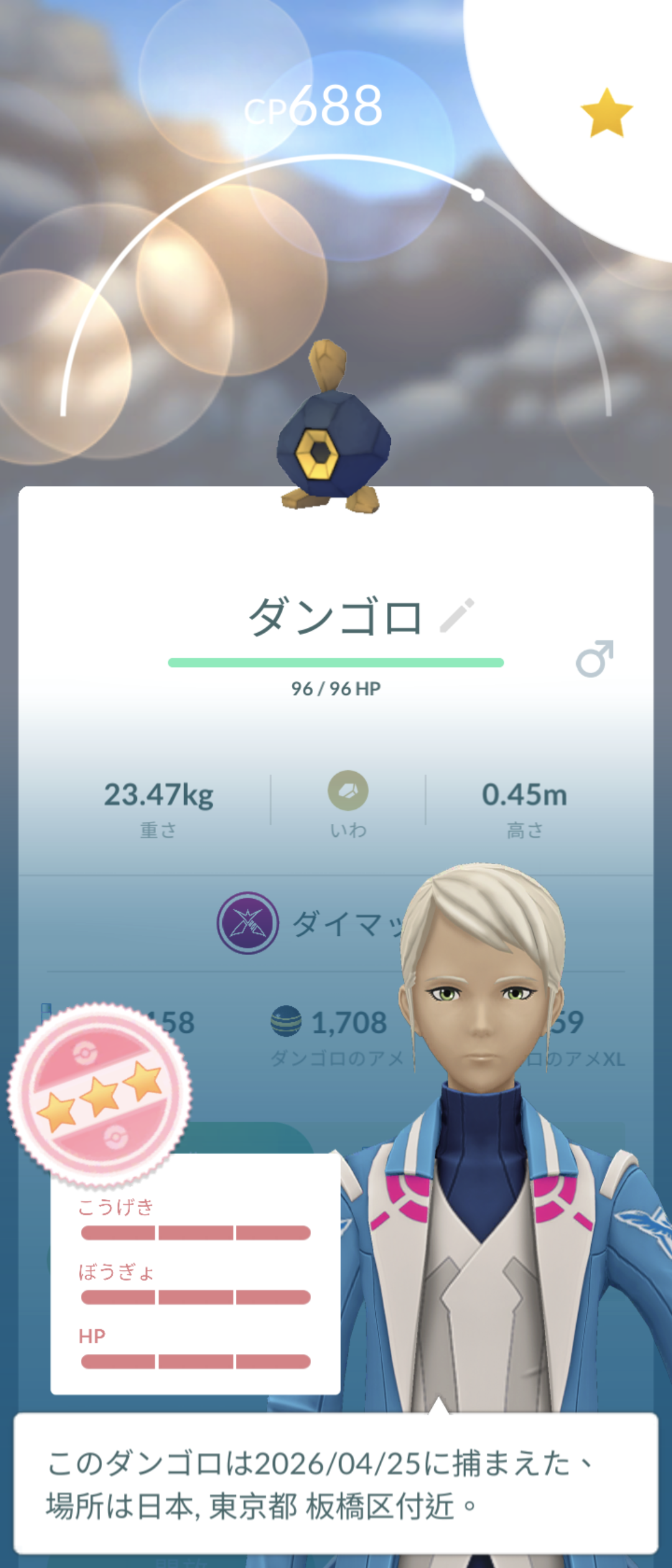Dismiss the appraisal speech bubble
The image size is (672, 1568).
coord(336,1483)
